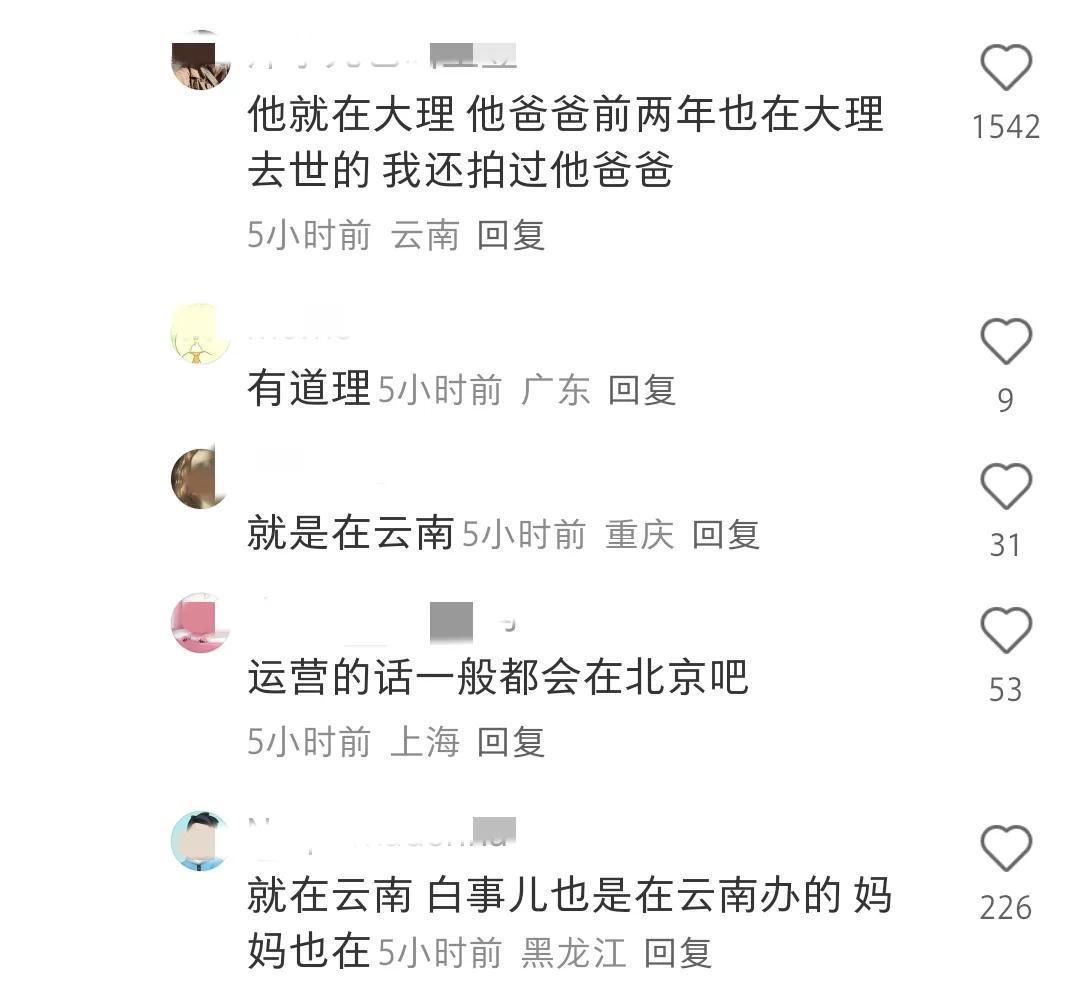The height and width of the screenshot is (998, 1080).
Task: Reply to the 上海 commenter about 北京
Action: click(x=511, y=742)
